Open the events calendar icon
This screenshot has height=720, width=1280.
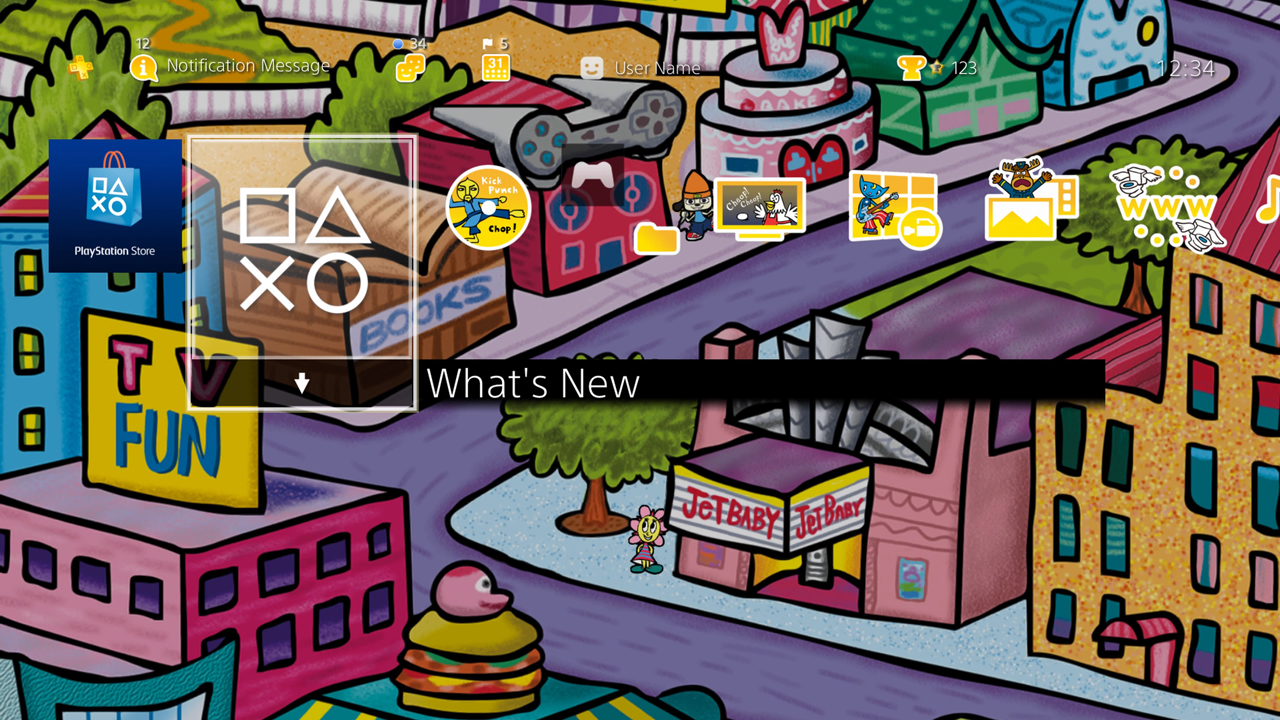click(496, 67)
